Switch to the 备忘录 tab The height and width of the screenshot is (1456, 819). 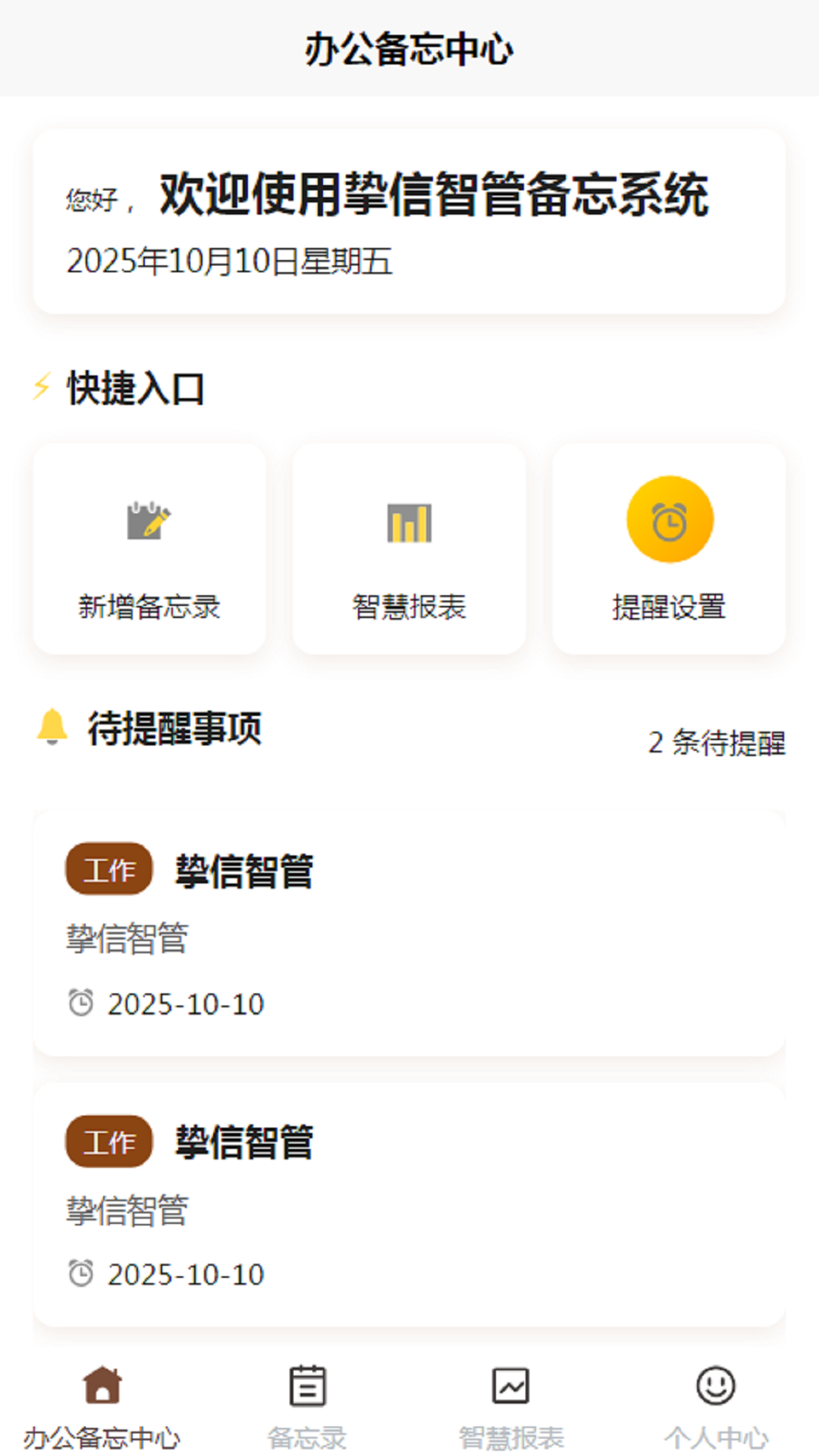(x=307, y=1405)
